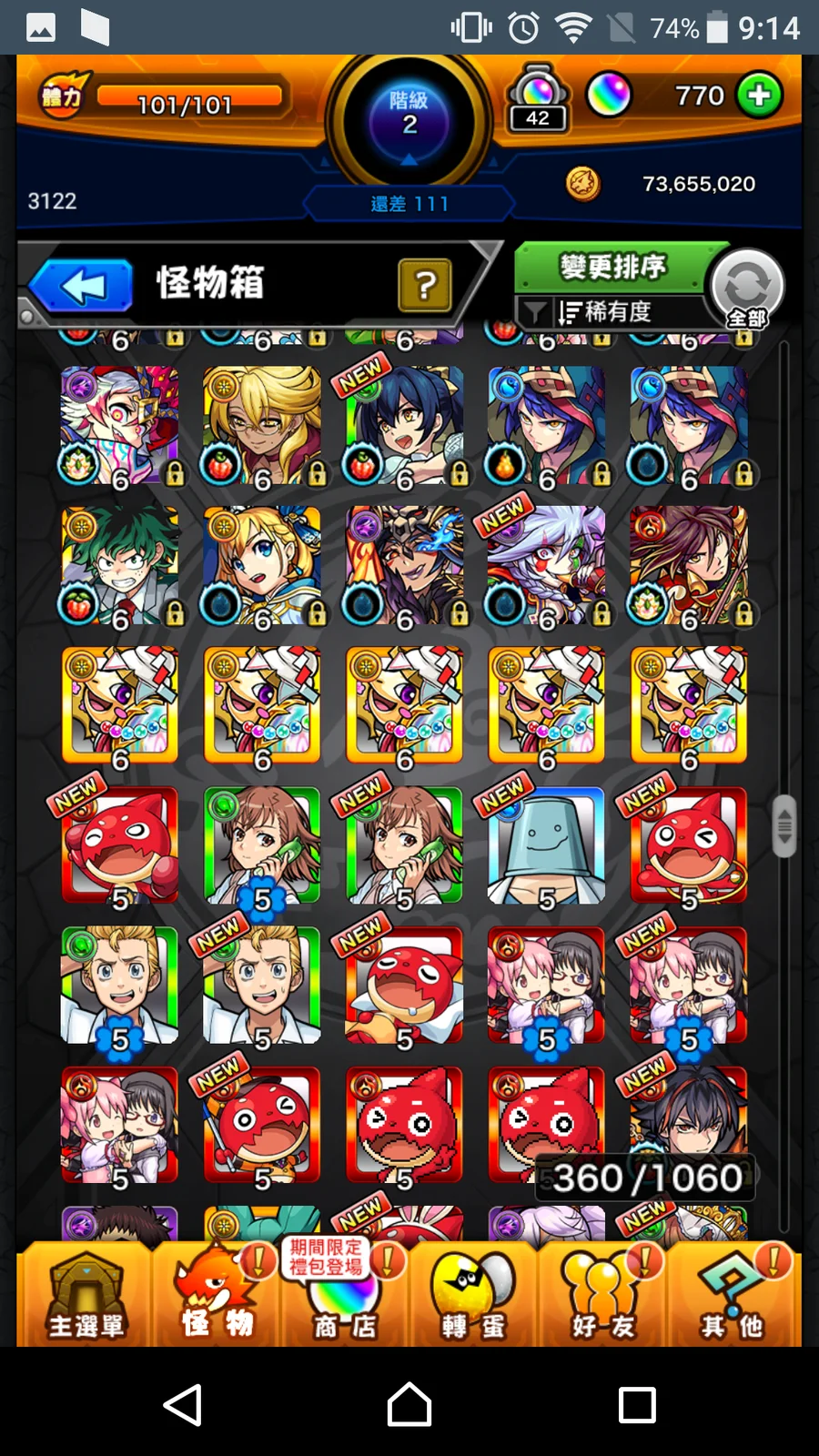The width and height of the screenshot is (819, 1456).
Task: Select the green-haired boy monster tile
Action: click(119, 564)
